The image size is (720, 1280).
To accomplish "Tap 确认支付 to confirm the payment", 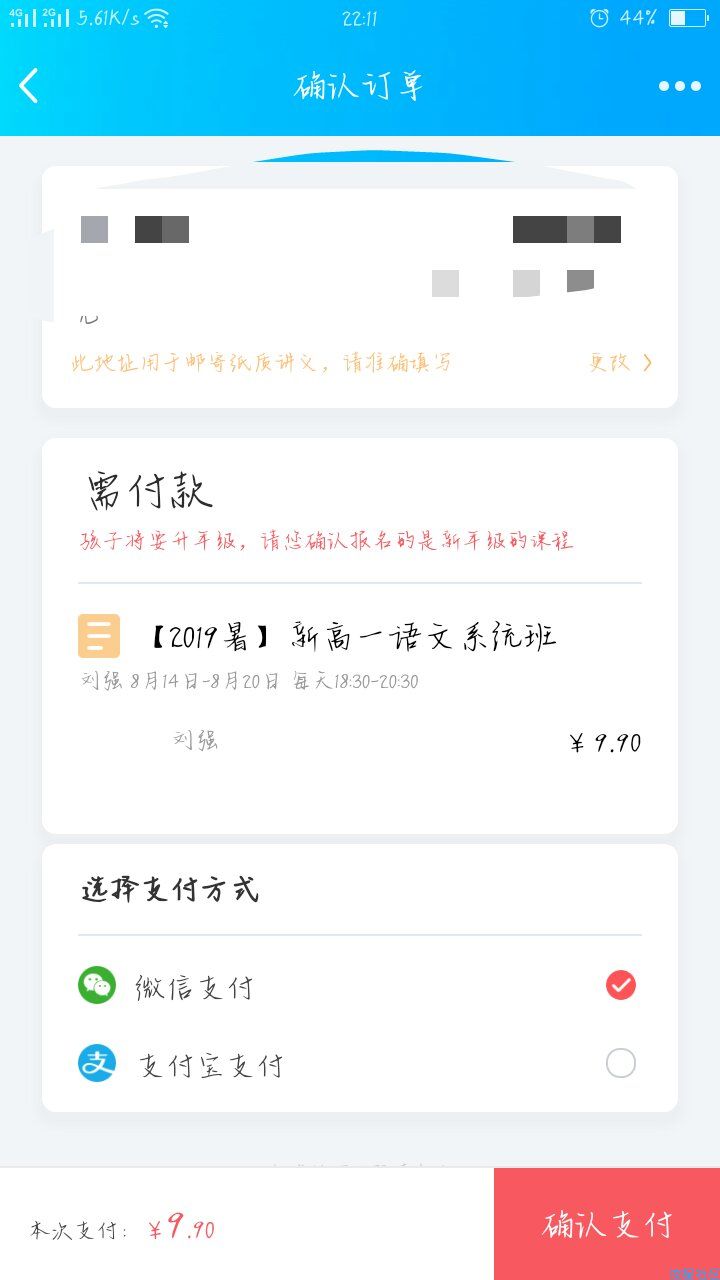I will pos(607,1224).
